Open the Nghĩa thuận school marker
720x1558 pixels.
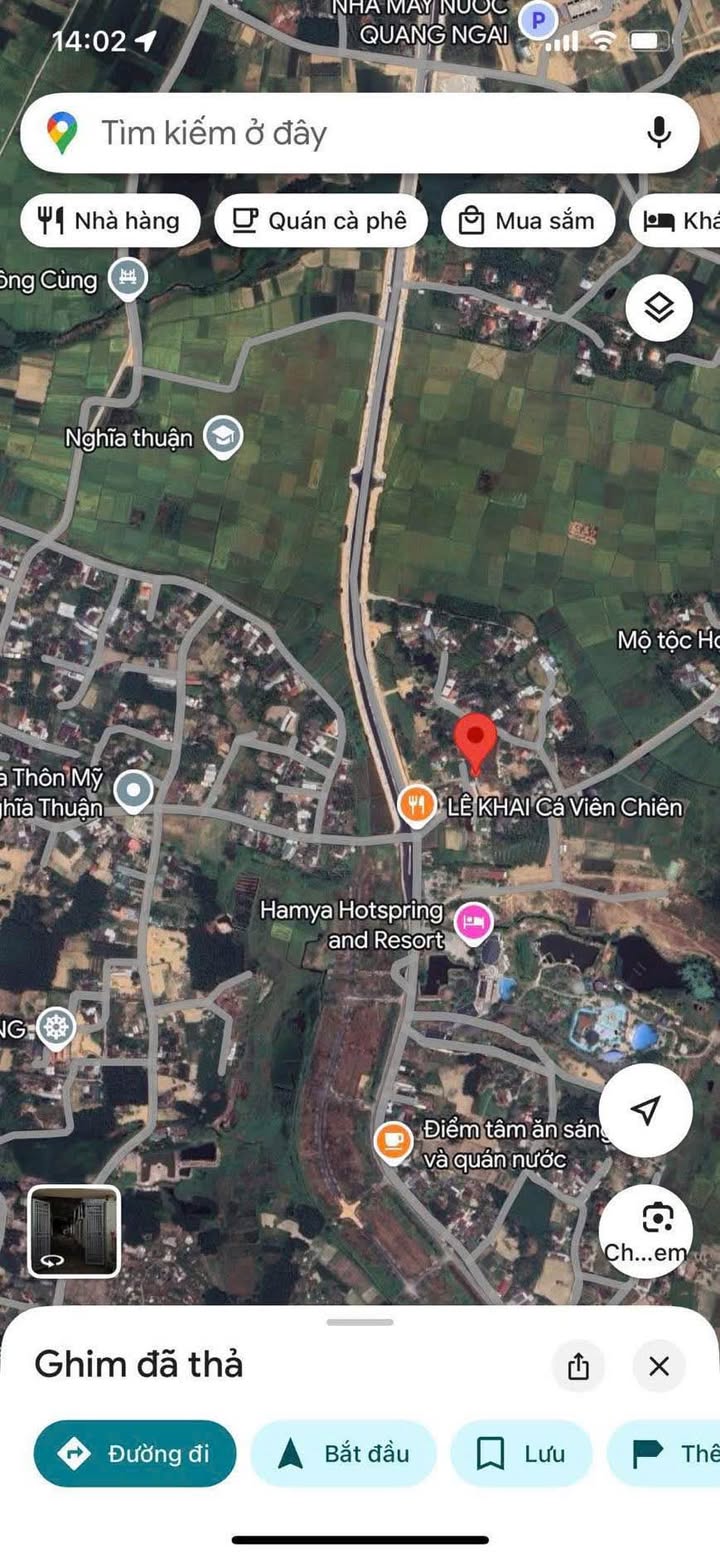222,437
